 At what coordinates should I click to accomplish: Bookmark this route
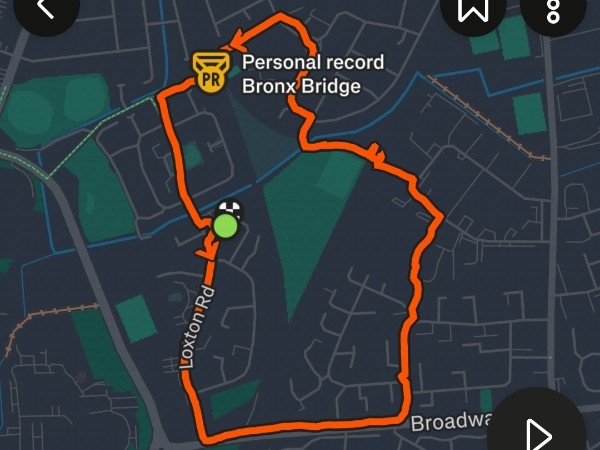coord(472,9)
